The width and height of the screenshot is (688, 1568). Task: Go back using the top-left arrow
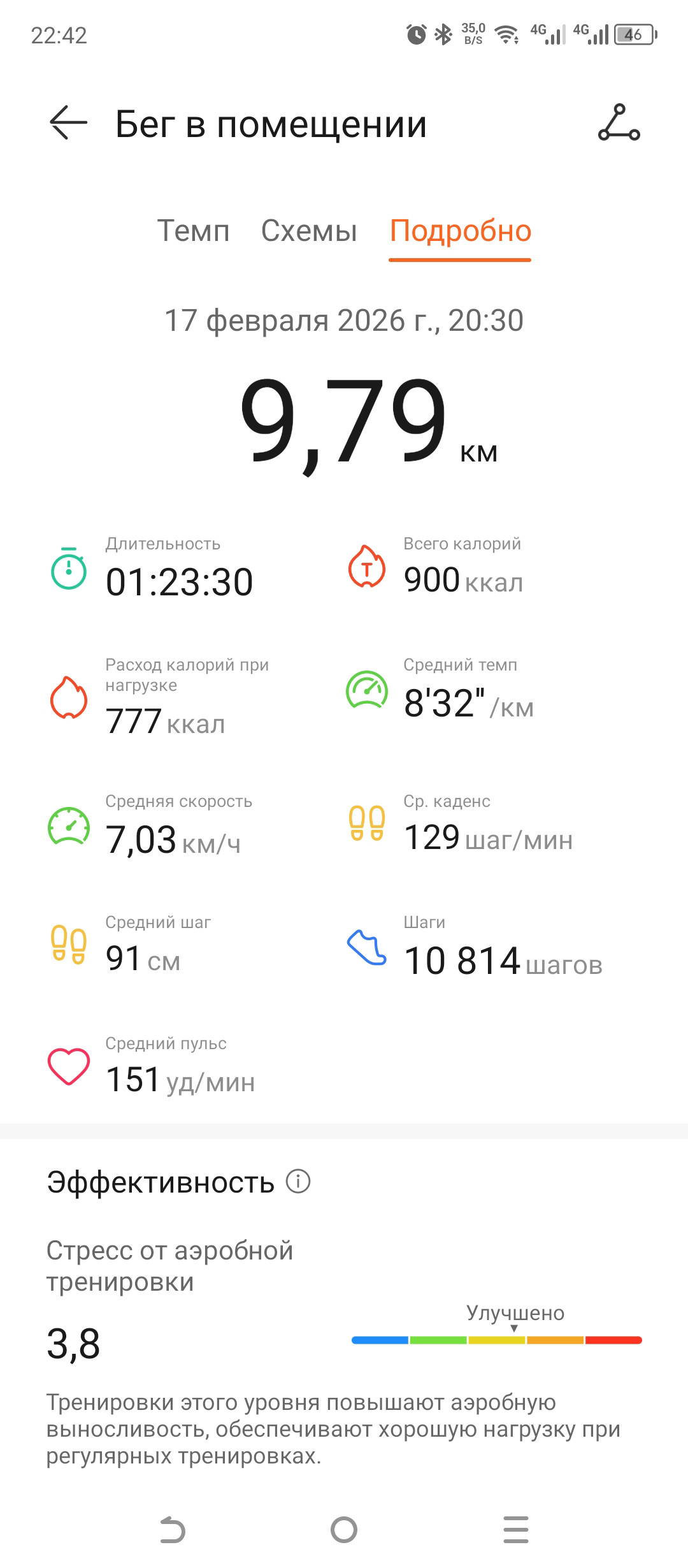[x=68, y=122]
